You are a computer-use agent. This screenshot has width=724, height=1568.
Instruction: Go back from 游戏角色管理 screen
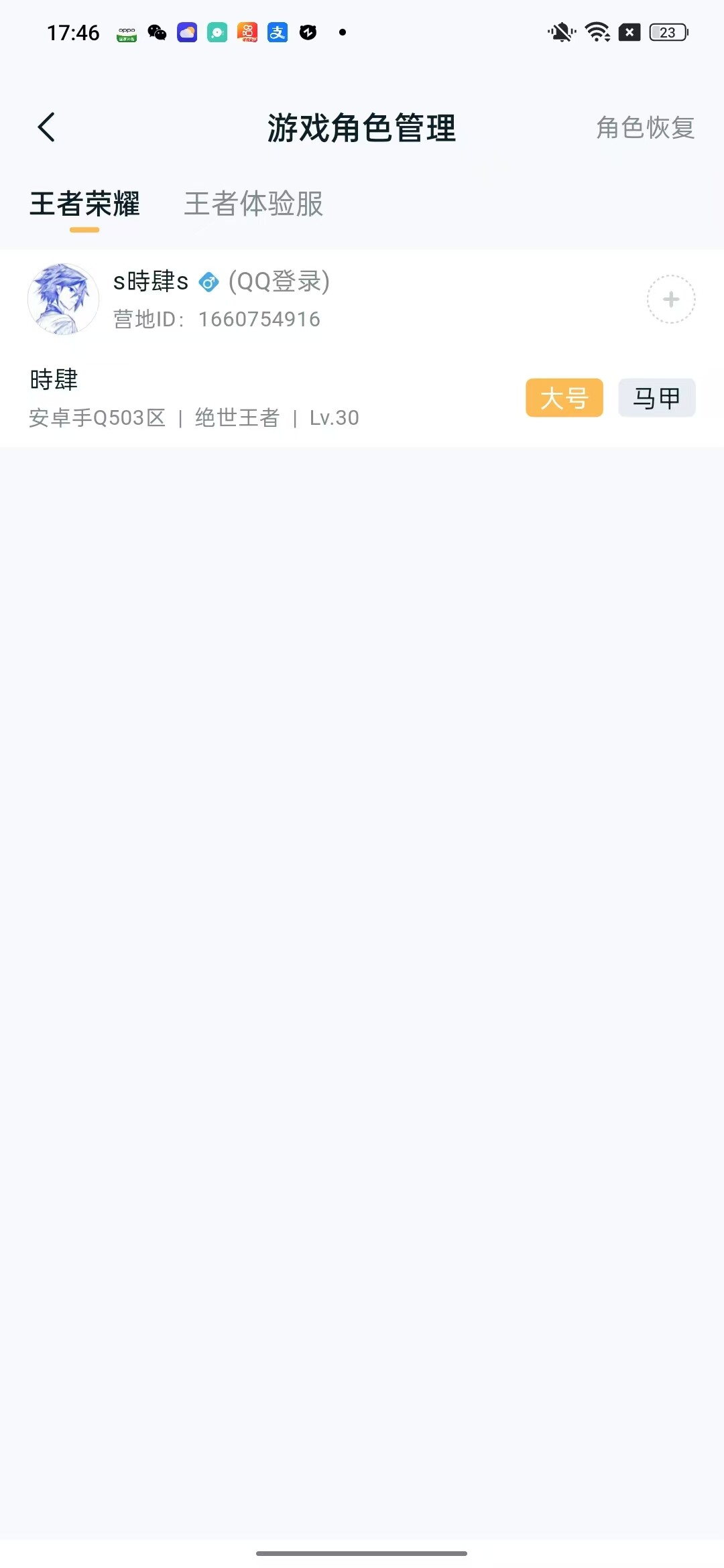click(46, 127)
